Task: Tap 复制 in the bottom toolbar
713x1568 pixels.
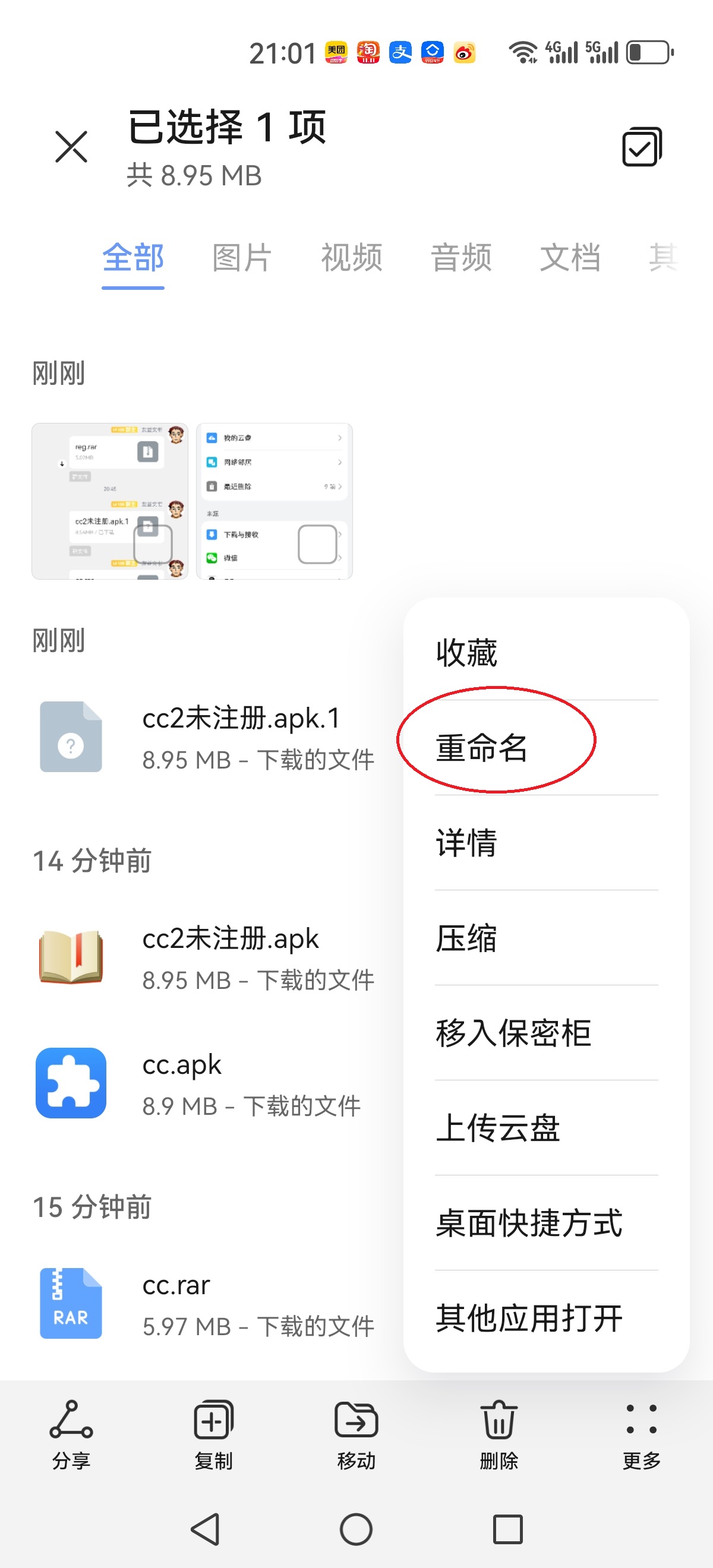Action: click(x=213, y=1434)
